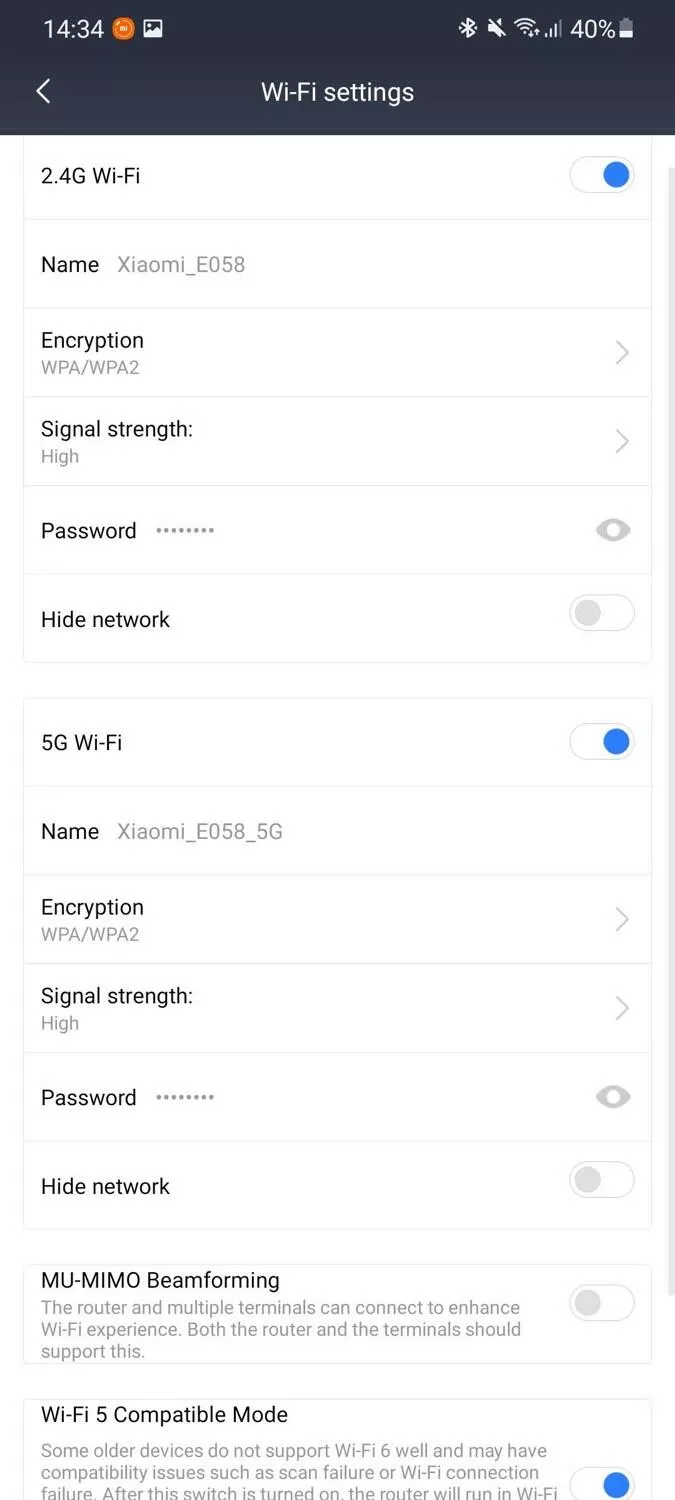
Task: Reveal the 2.4G Wi-Fi password
Action: [613, 530]
